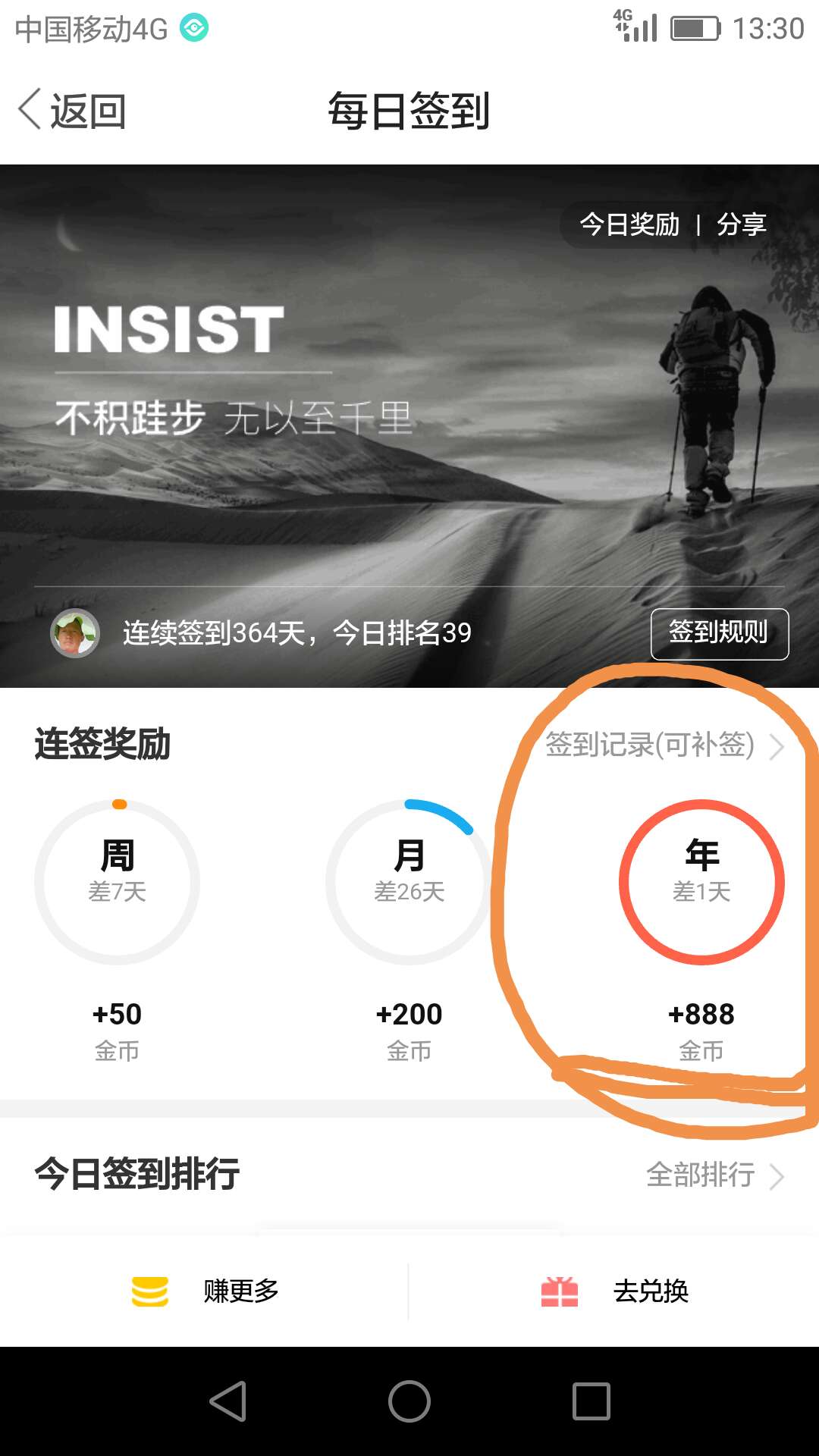Open 今日奖励 today's reward

click(629, 224)
